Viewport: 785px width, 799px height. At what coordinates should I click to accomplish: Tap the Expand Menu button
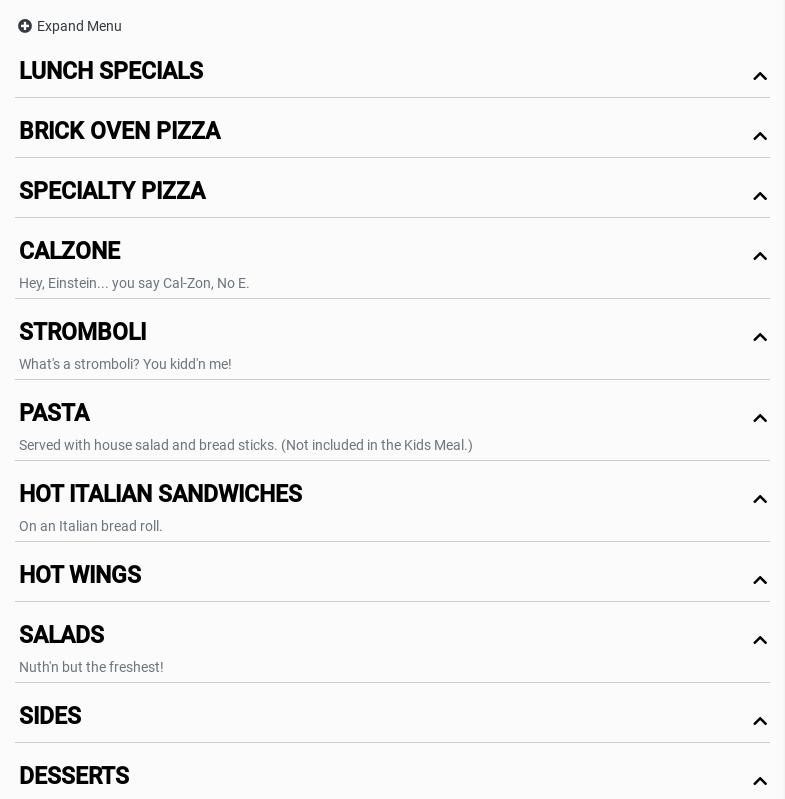(70, 26)
